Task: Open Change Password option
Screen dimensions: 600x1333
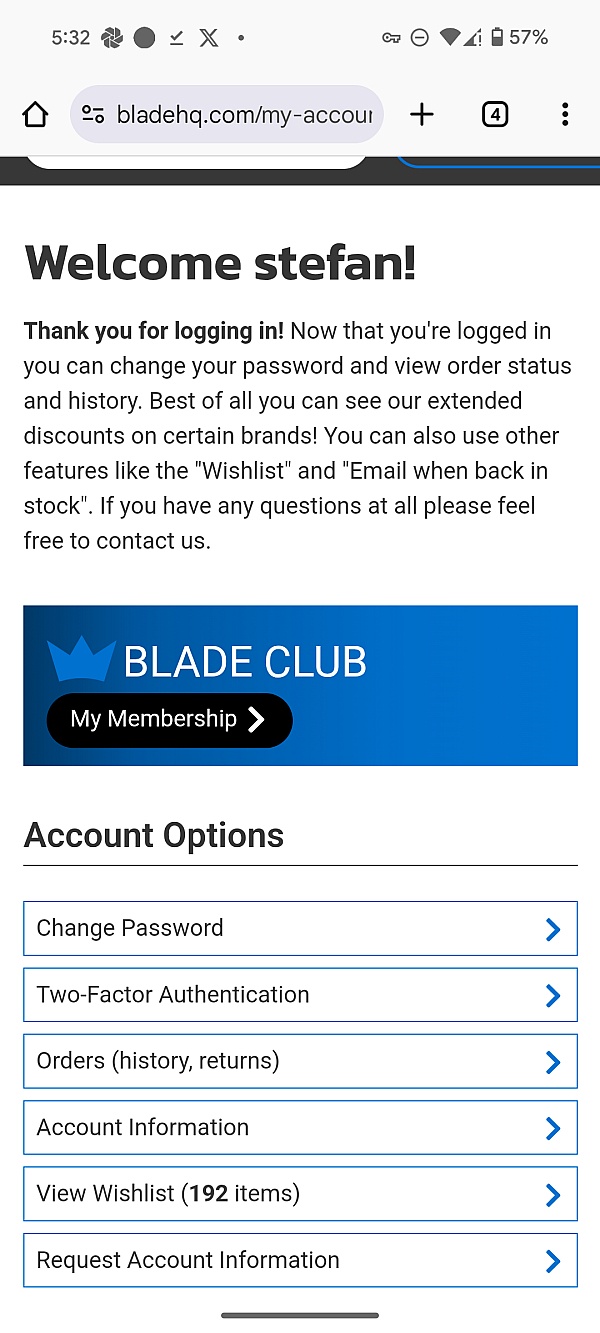Action: click(x=300, y=929)
